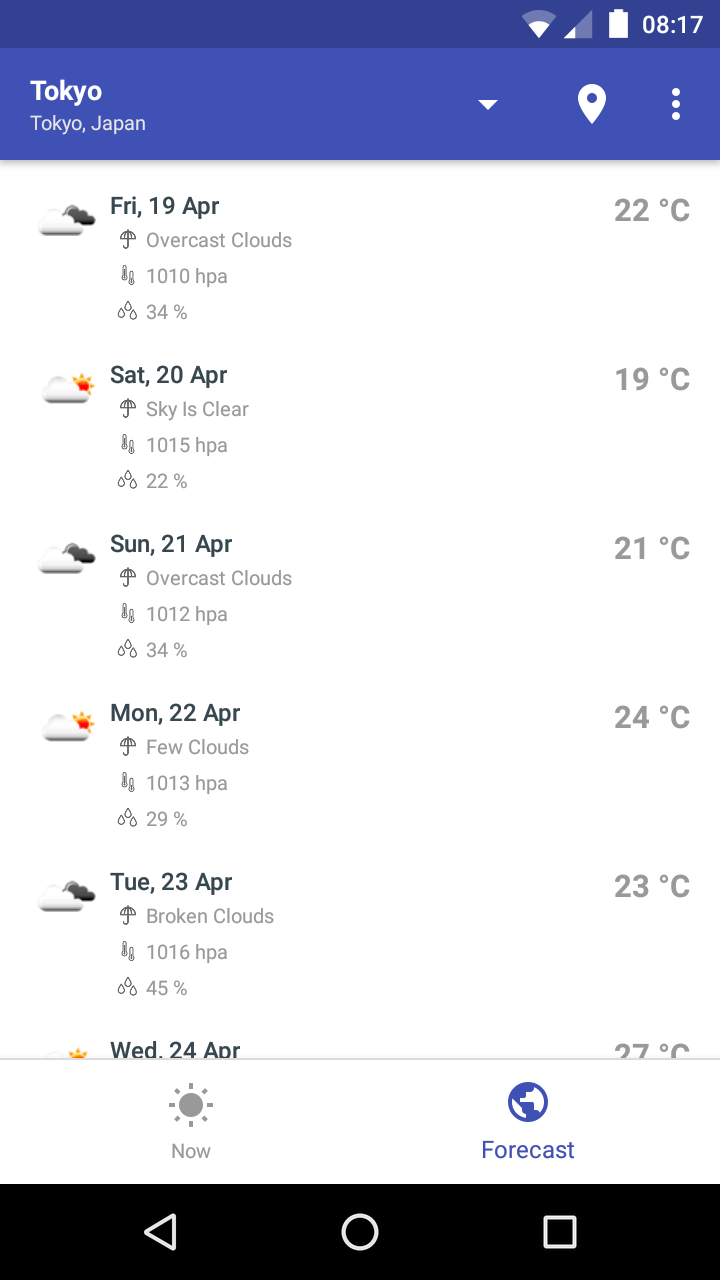Click the umbrella icon beside Few Clouds

click(x=126, y=746)
